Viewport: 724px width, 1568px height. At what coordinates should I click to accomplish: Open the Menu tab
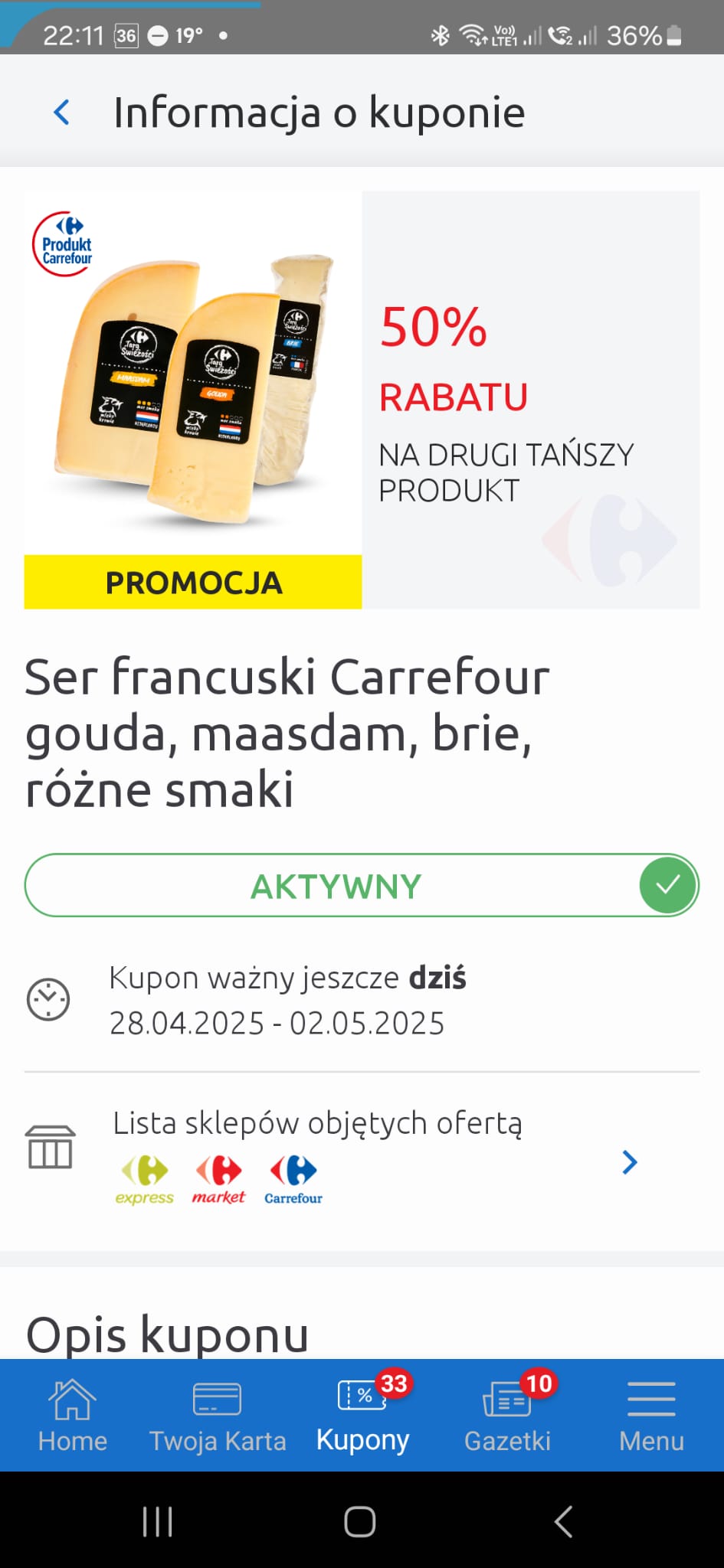(x=651, y=1416)
